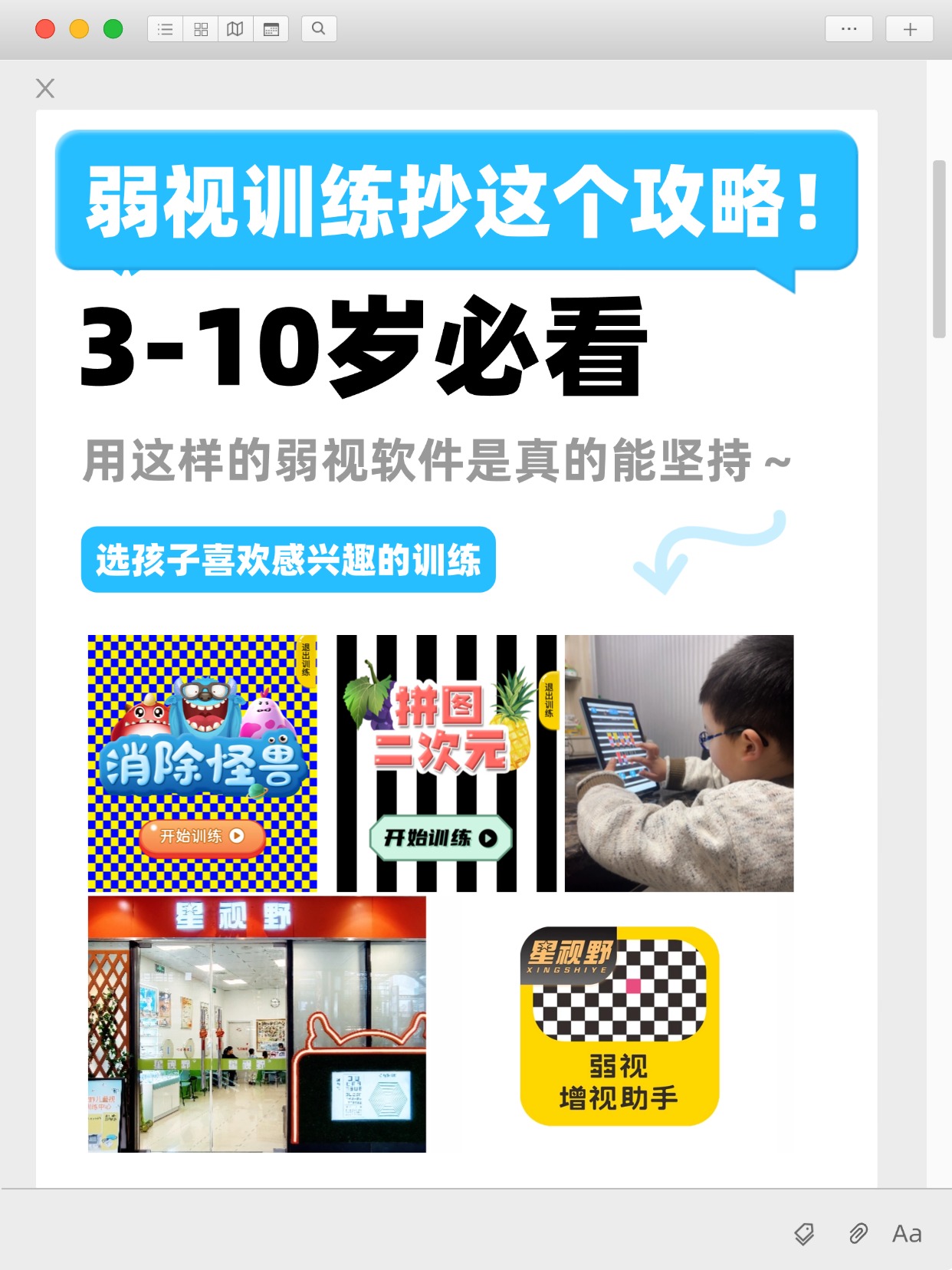Image resolution: width=952 pixels, height=1270 pixels.
Task: Switch to the list view
Action: pos(166,29)
